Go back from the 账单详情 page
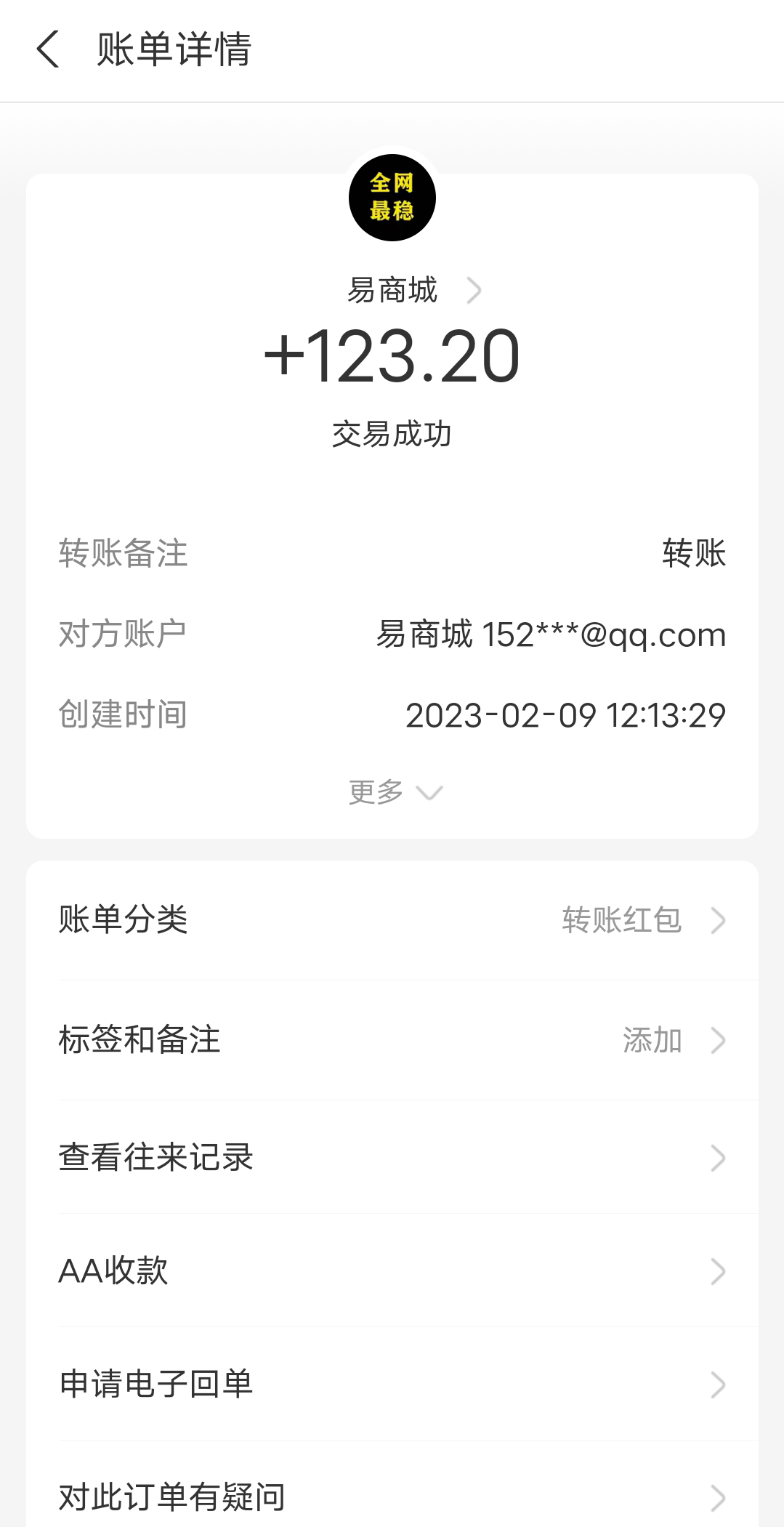The height and width of the screenshot is (1527, 784). pos(48,49)
